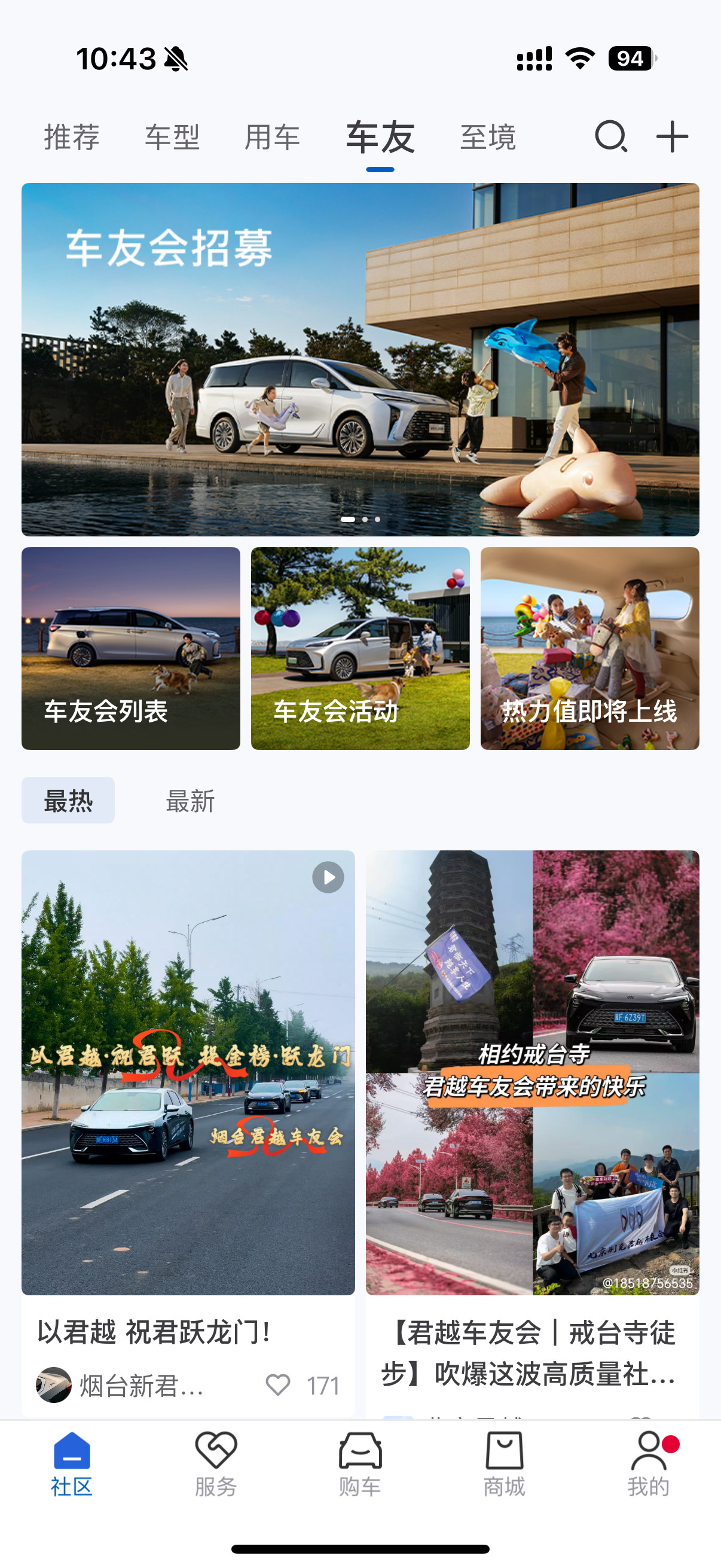Image resolution: width=721 pixels, height=1568 pixels.
Task: Open the 热力值即将上线 tile
Action: pyautogui.click(x=589, y=648)
